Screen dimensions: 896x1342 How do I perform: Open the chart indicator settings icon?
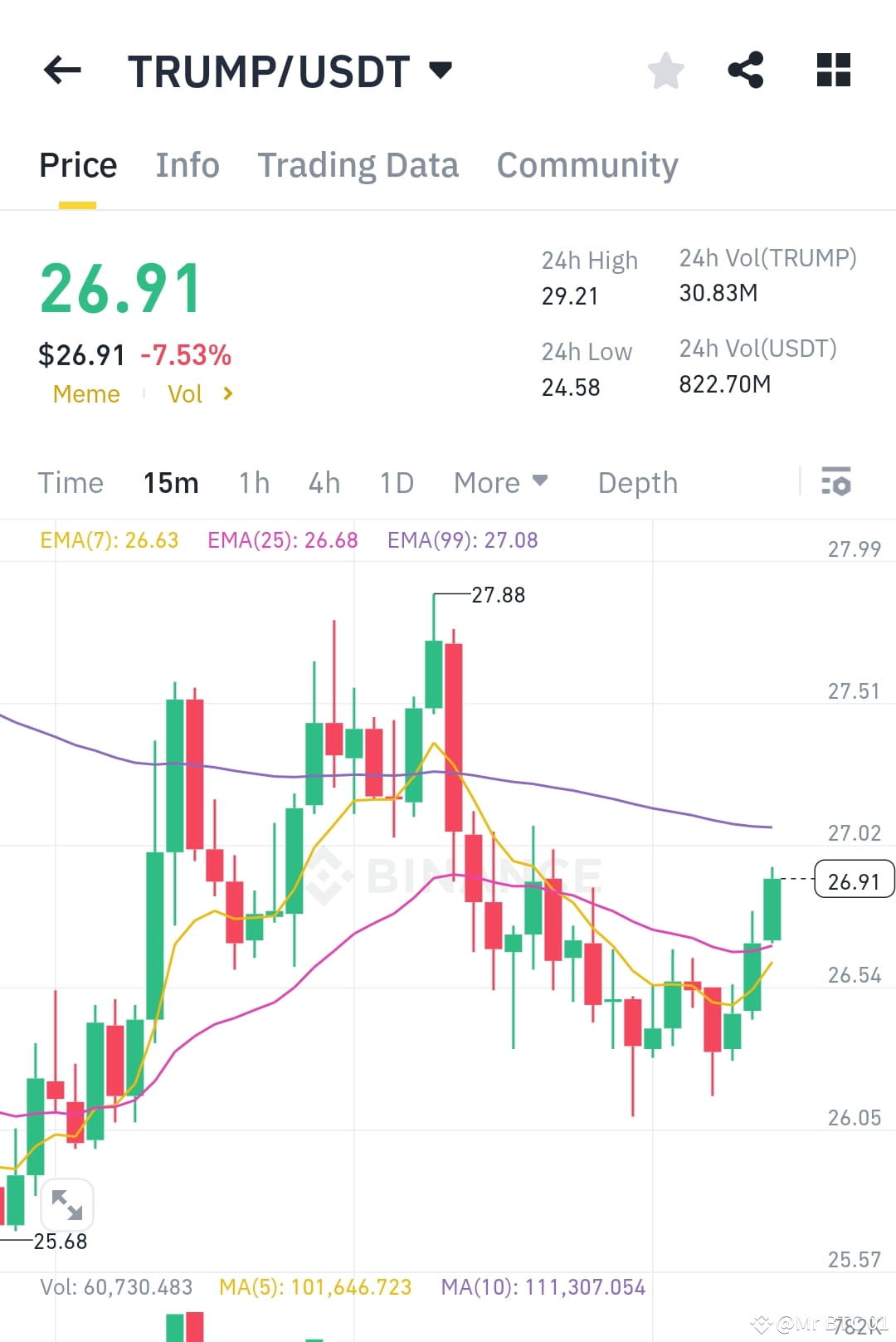(836, 482)
